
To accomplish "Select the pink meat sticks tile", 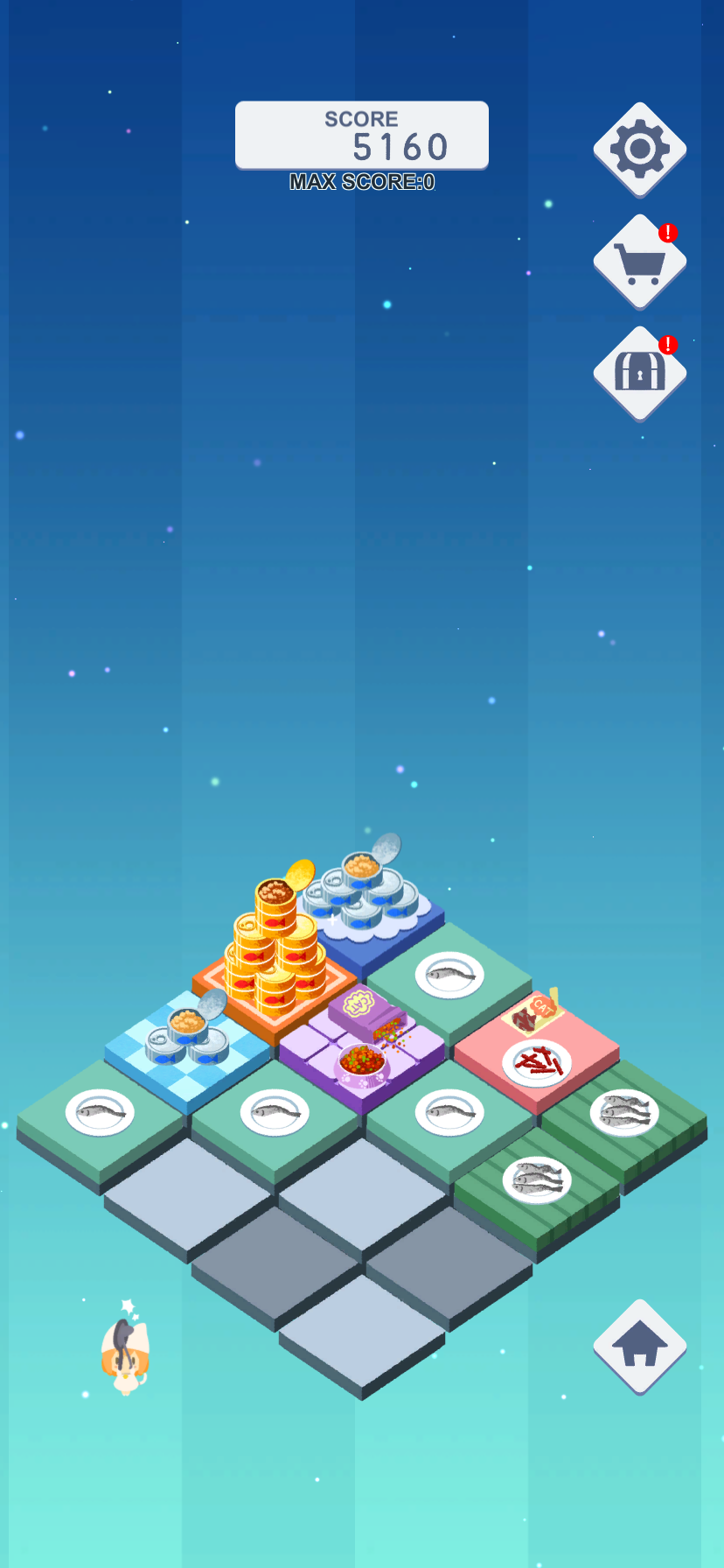I will [537, 1050].
